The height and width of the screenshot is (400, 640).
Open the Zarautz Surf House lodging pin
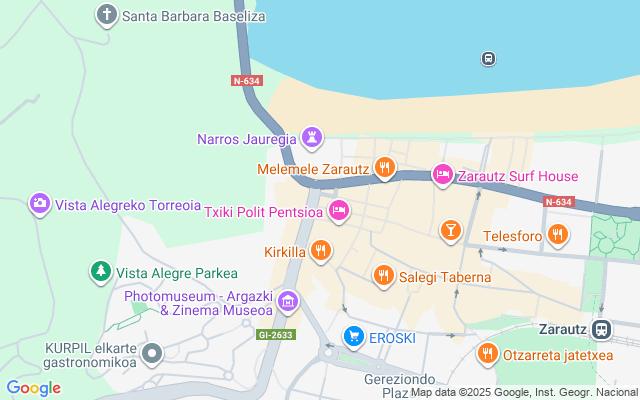[442, 176]
